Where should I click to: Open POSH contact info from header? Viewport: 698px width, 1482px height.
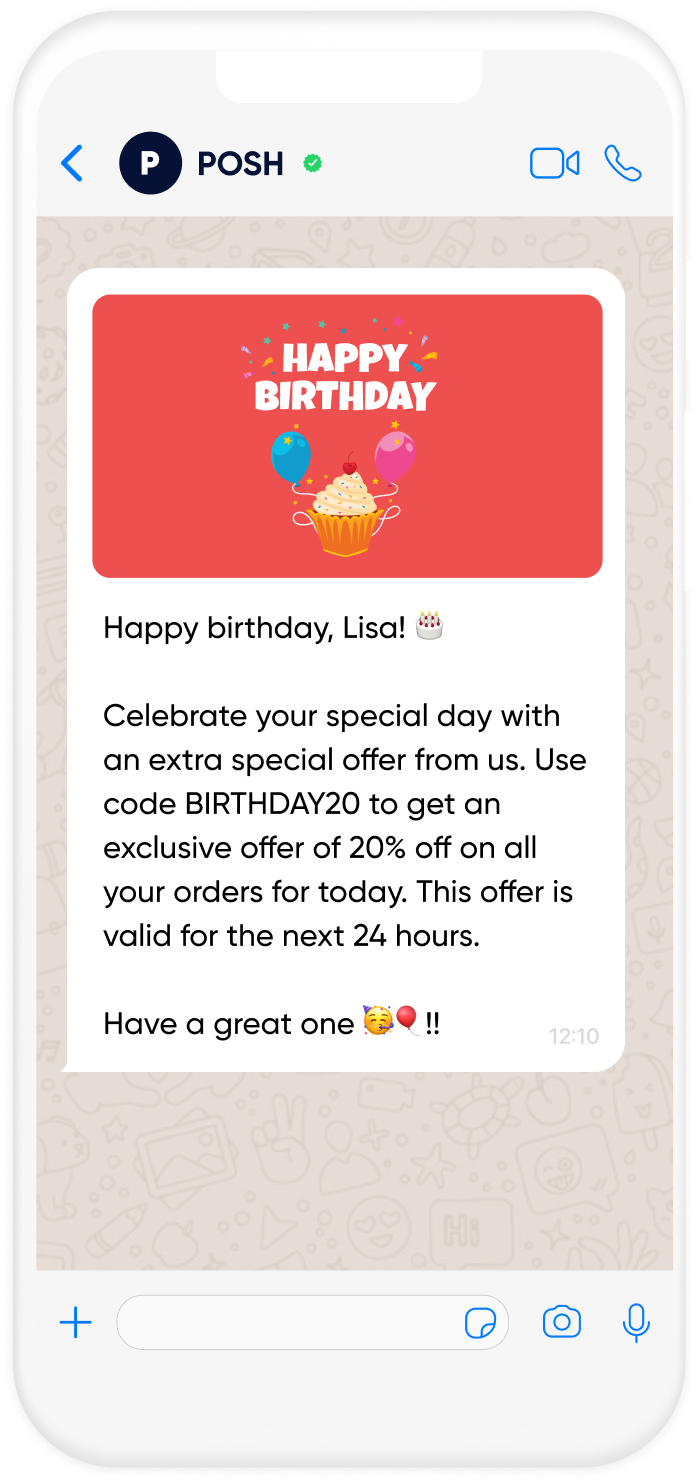pos(240,163)
